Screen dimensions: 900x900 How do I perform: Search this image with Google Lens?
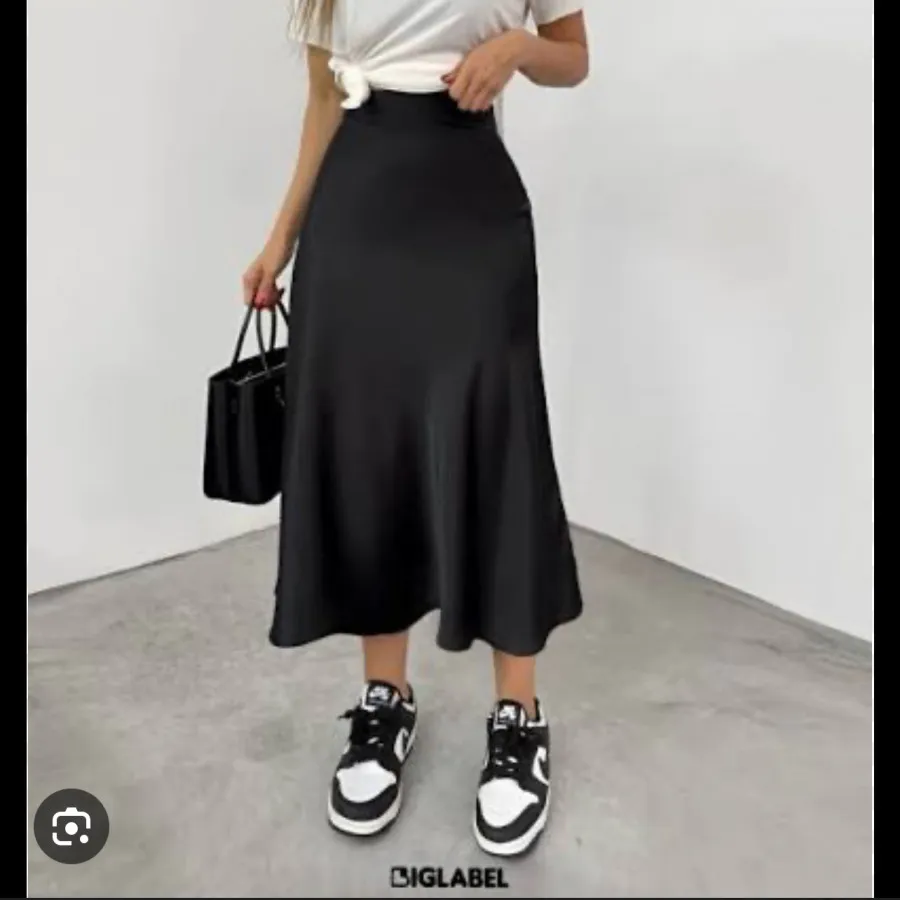(x=71, y=826)
